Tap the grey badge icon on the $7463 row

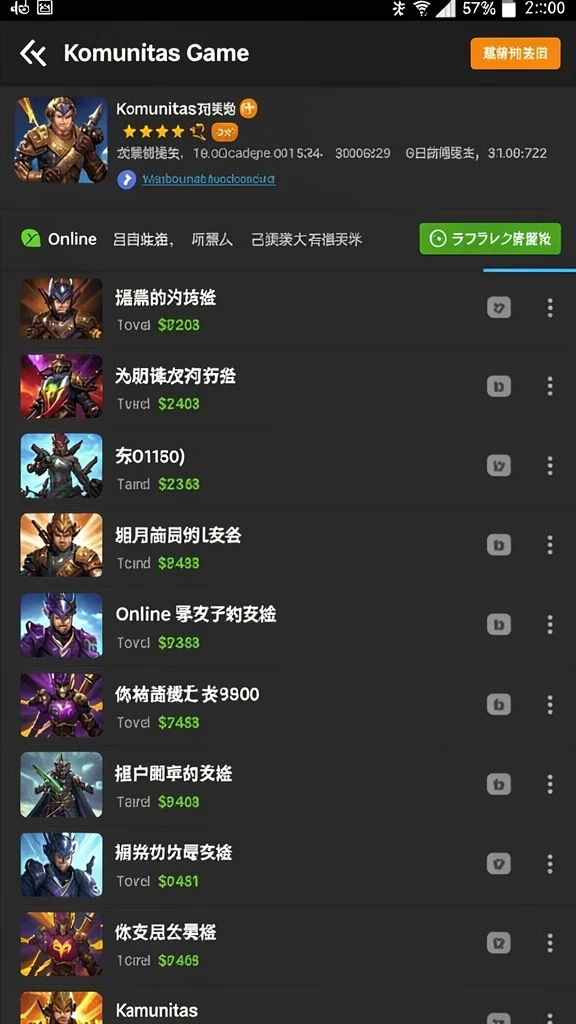(x=499, y=943)
